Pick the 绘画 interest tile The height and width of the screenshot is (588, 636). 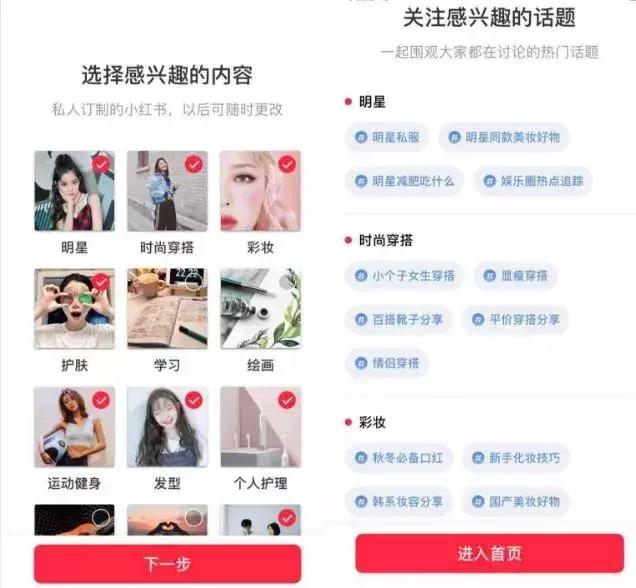point(260,308)
